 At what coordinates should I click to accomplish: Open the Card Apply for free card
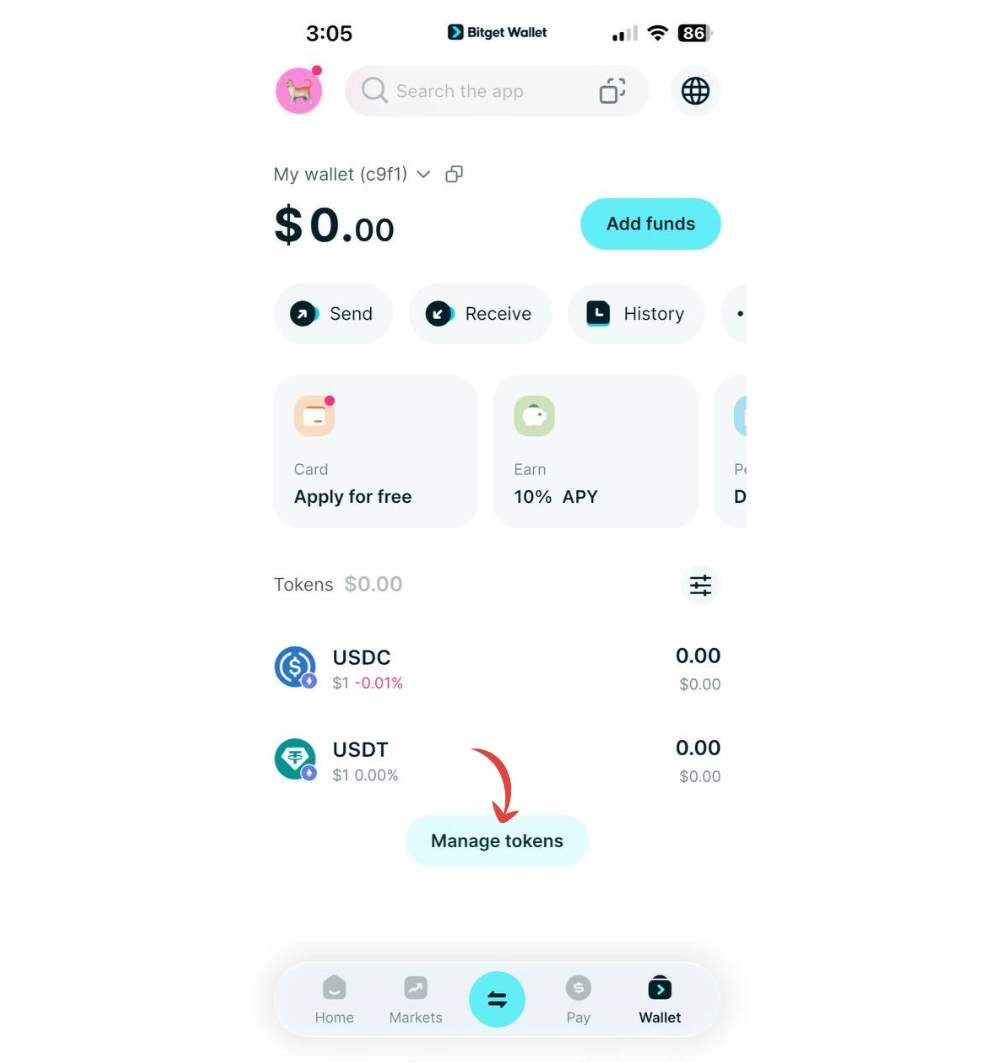coord(375,452)
